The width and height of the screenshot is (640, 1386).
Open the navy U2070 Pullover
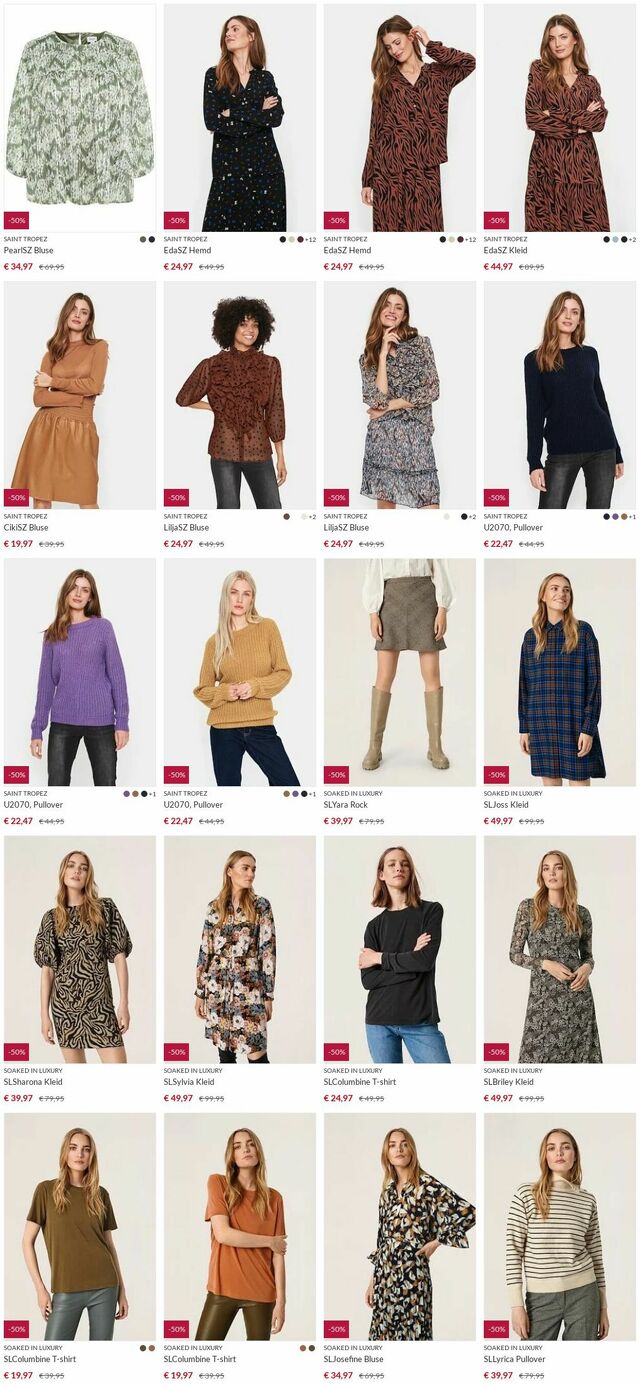(559, 395)
